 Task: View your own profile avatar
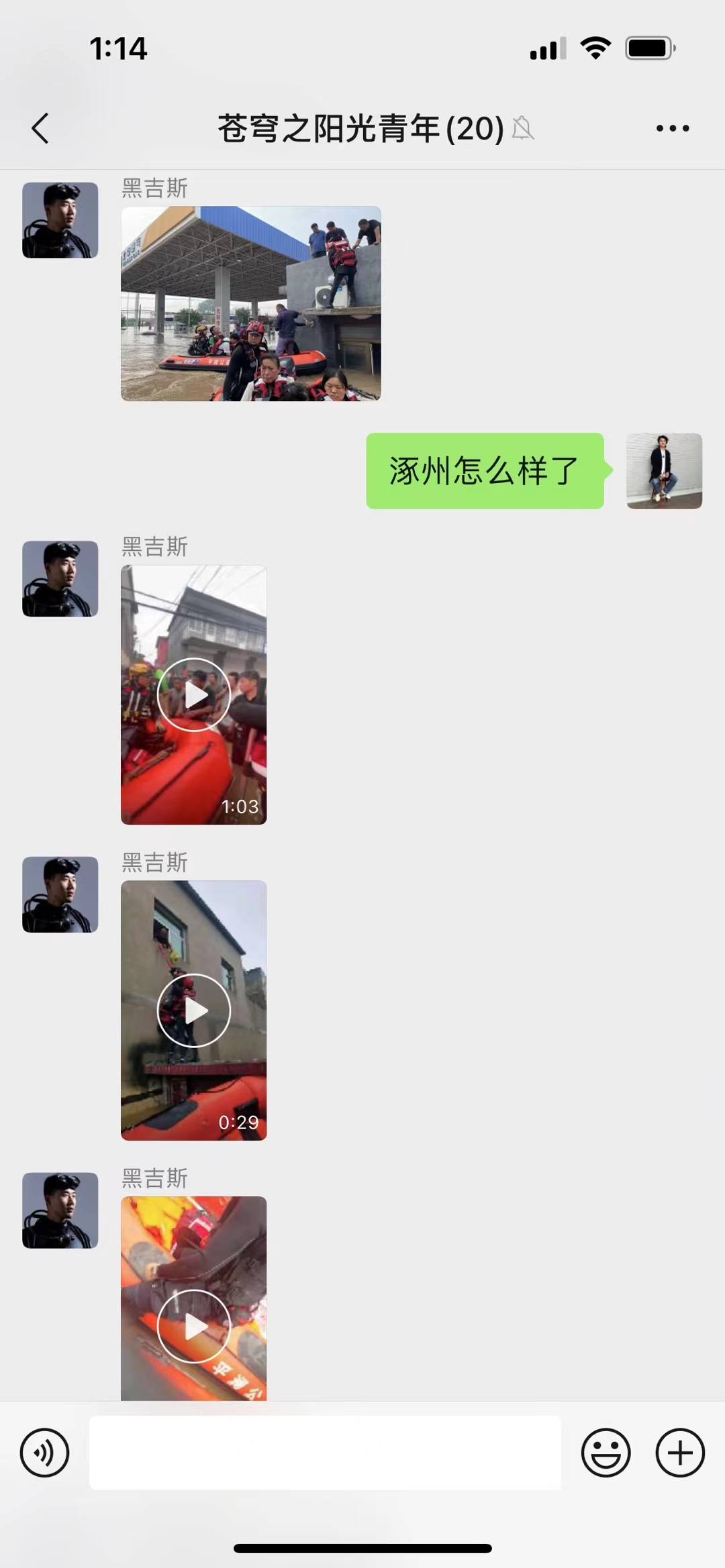(664, 471)
